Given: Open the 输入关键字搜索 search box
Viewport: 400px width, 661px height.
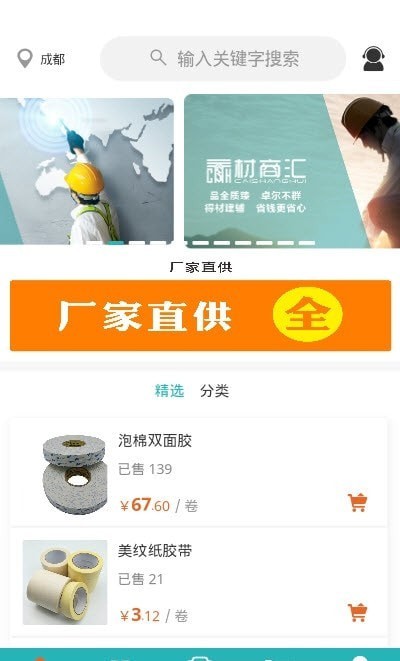Looking at the screenshot, I should [x=223, y=59].
